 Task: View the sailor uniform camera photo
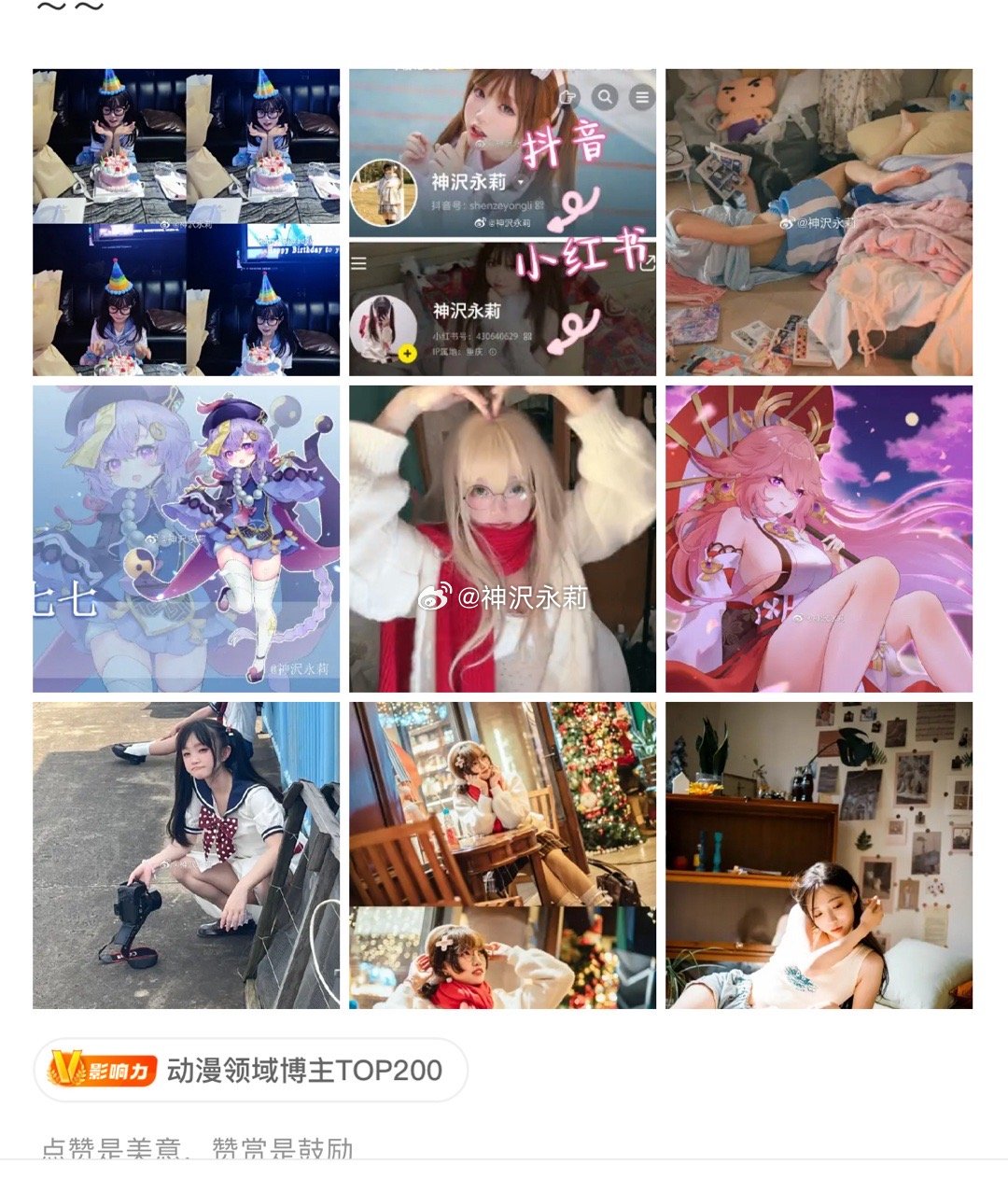coord(186,855)
